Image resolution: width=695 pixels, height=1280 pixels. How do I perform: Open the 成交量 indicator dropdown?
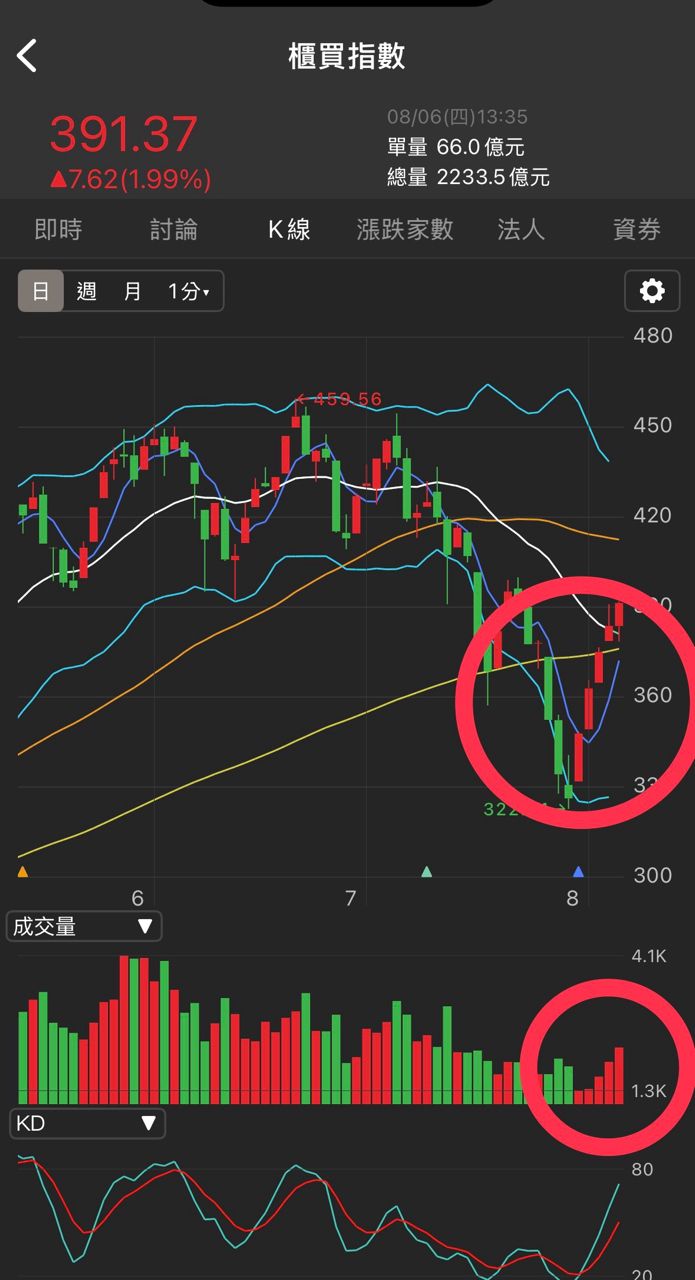[x=84, y=926]
